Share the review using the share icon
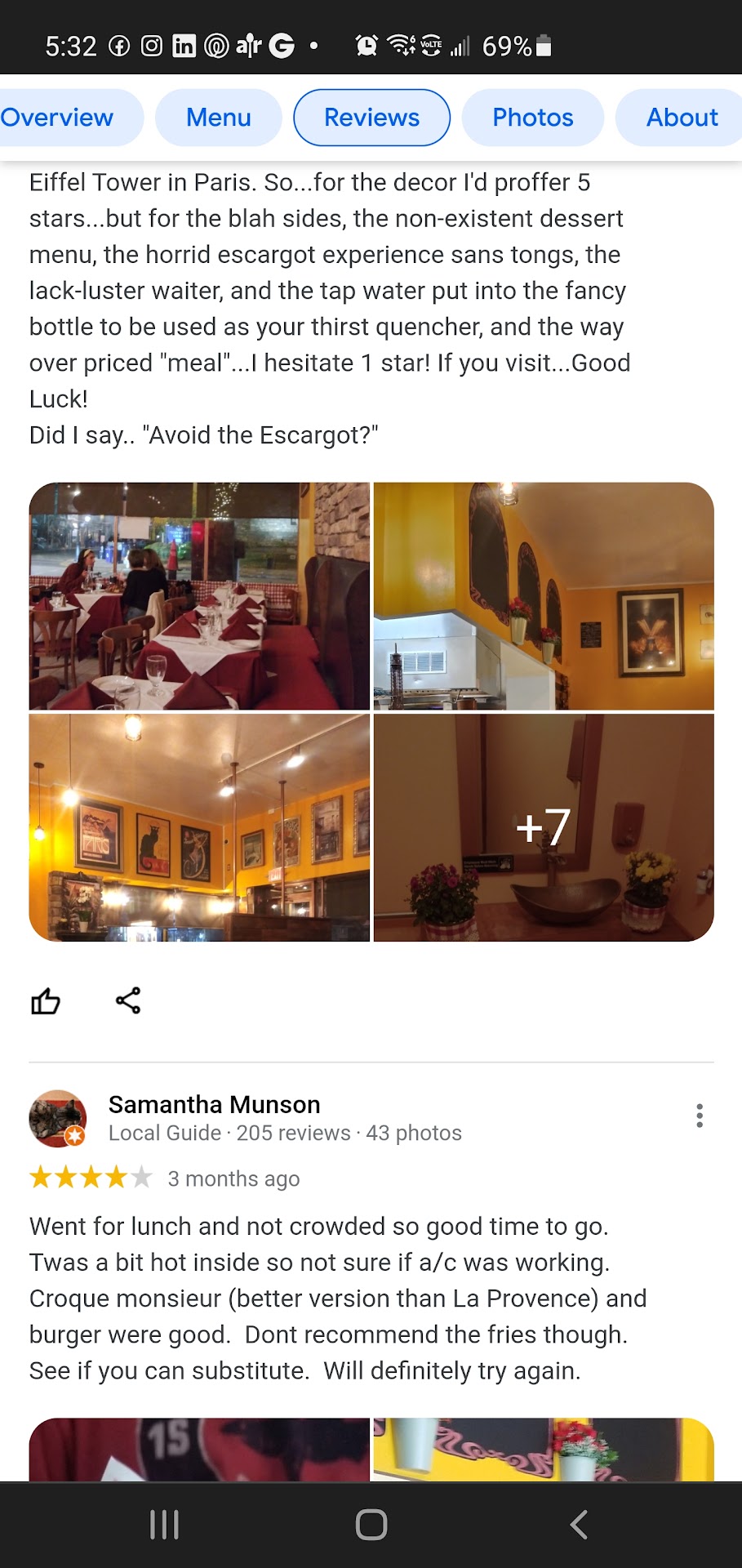The width and height of the screenshot is (742, 1568). click(x=129, y=998)
